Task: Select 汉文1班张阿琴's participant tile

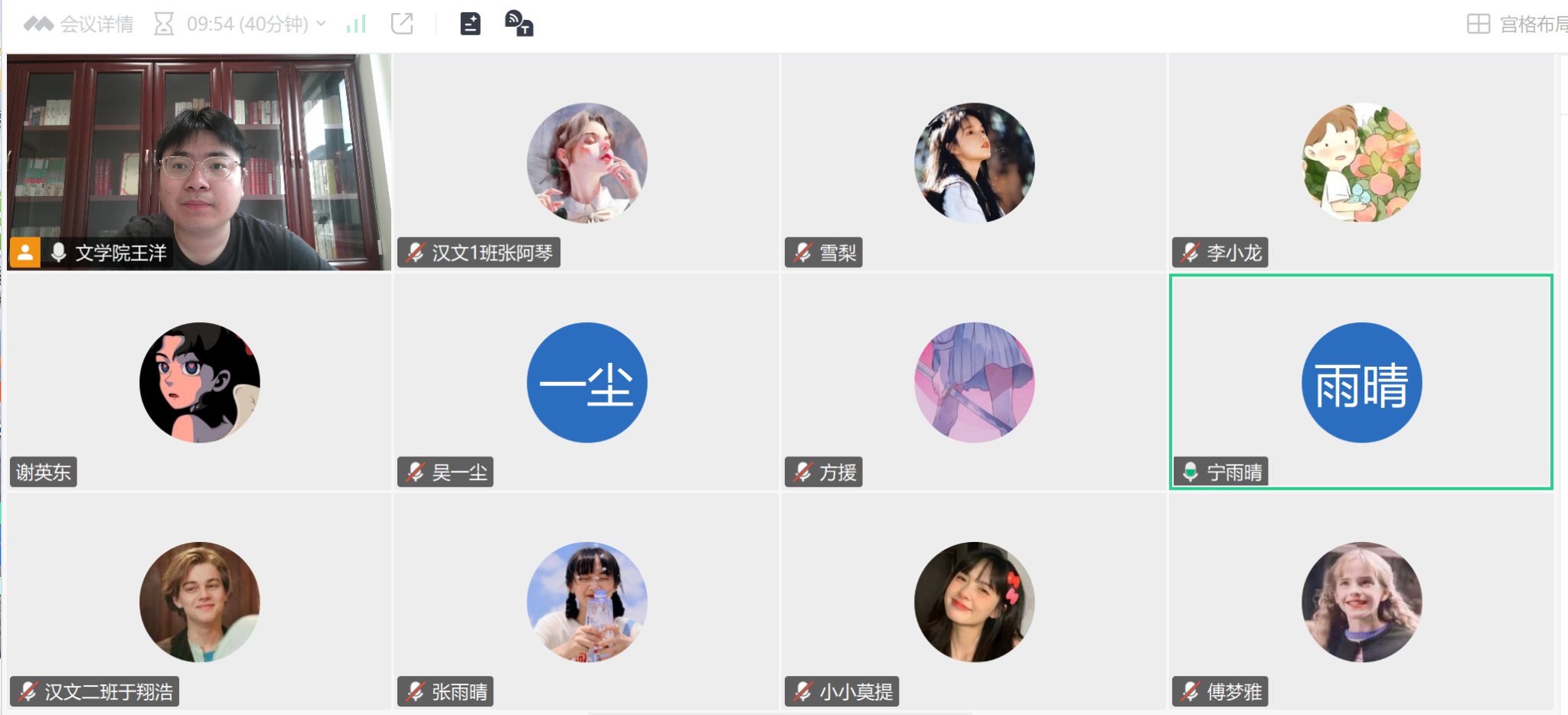Action: [x=586, y=162]
